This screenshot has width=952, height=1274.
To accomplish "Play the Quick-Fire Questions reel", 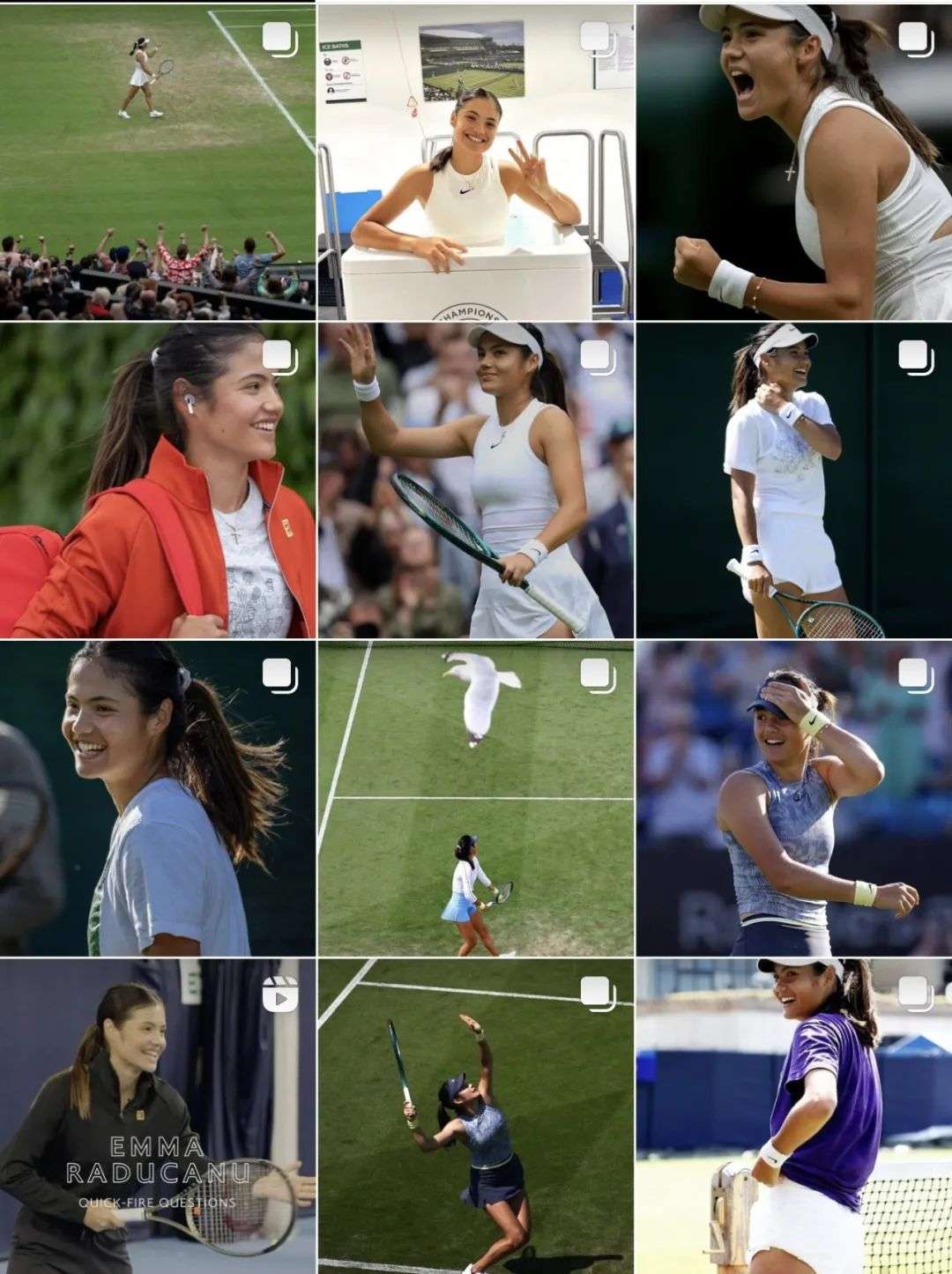I will pos(157,1116).
